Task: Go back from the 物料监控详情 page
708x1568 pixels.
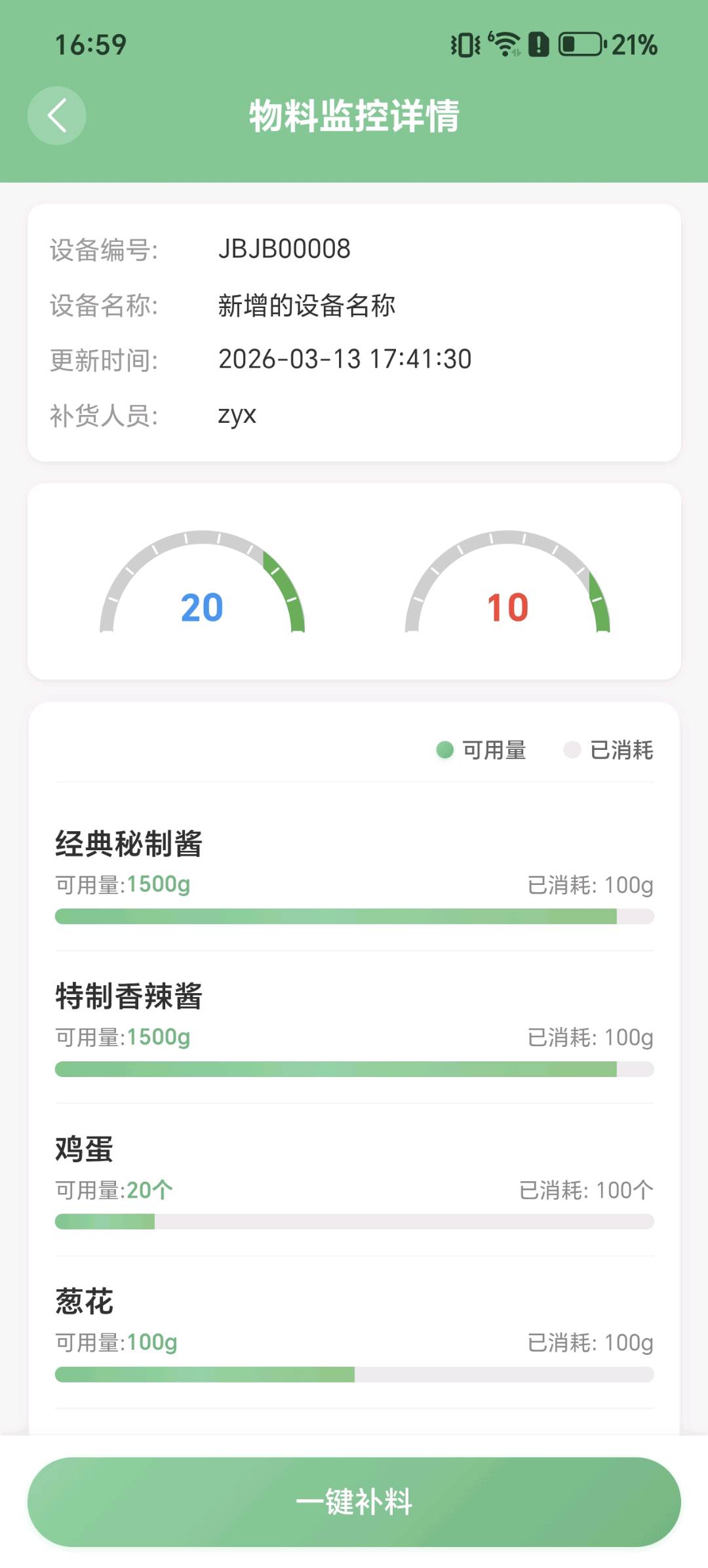Action: tap(57, 116)
